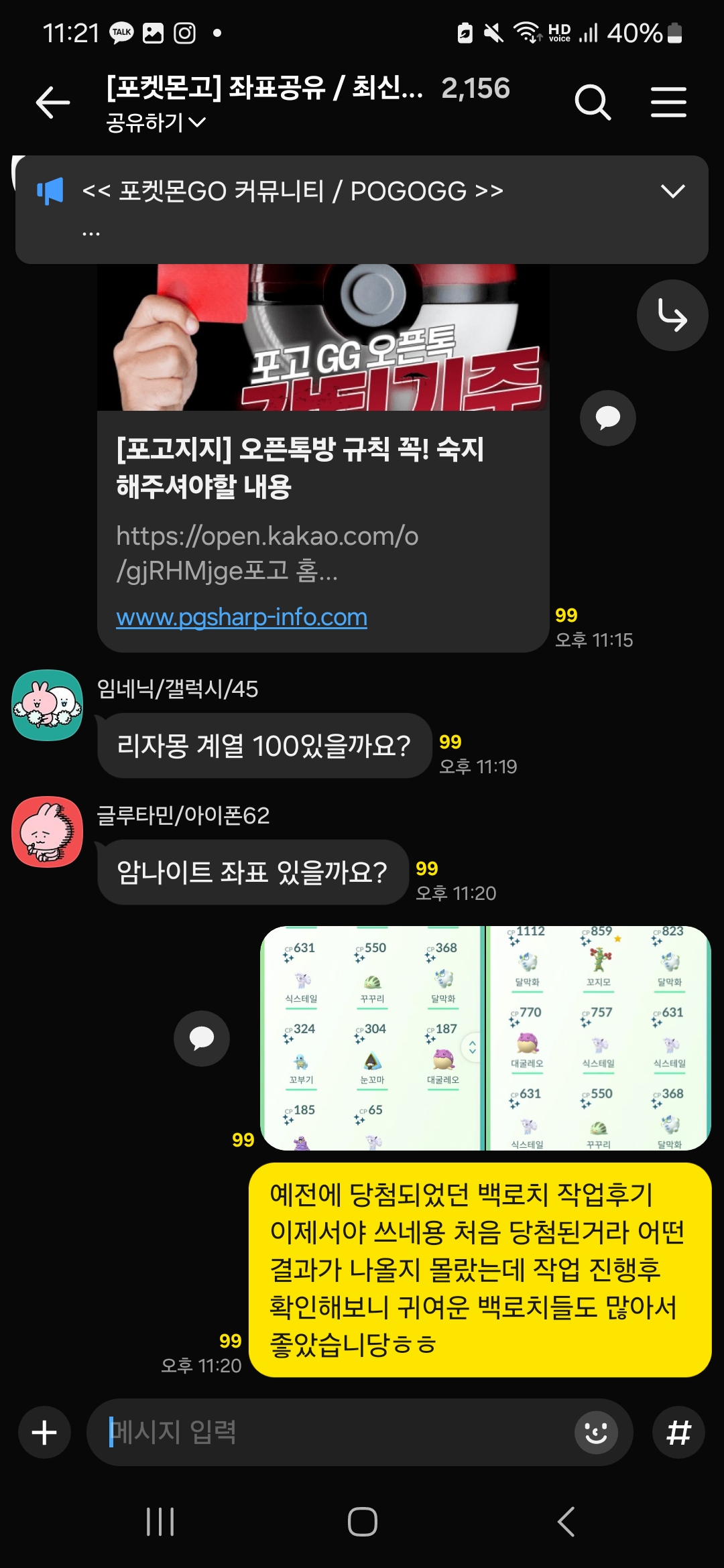Open the right Pokémon screenshot image
724x1568 pixels.
tap(598, 1039)
